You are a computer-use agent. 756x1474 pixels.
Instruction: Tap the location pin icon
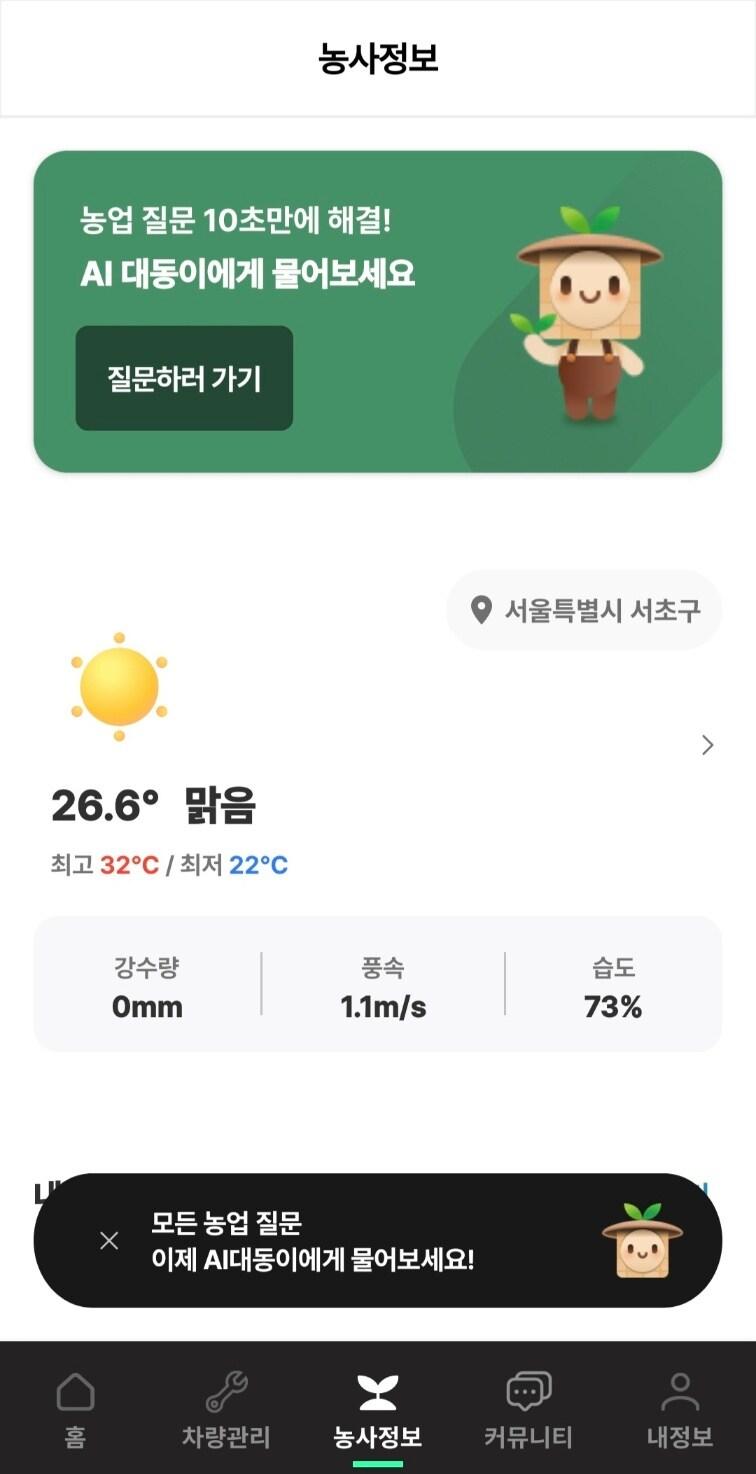481,610
